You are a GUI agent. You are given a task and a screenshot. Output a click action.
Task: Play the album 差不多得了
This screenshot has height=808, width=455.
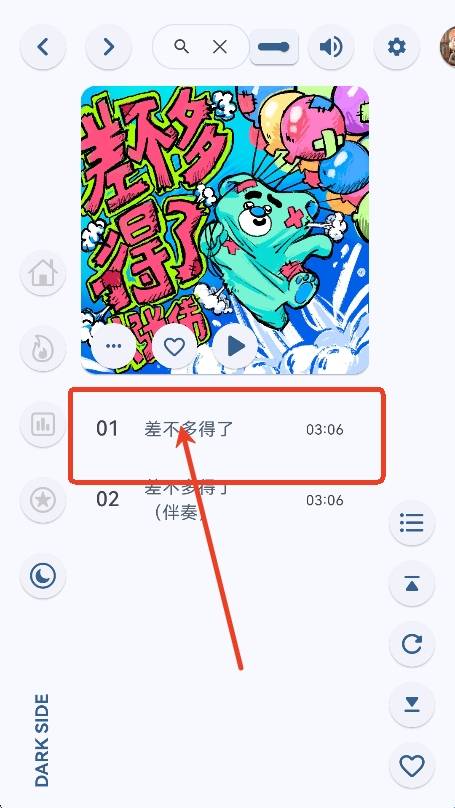[x=235, y=346]
